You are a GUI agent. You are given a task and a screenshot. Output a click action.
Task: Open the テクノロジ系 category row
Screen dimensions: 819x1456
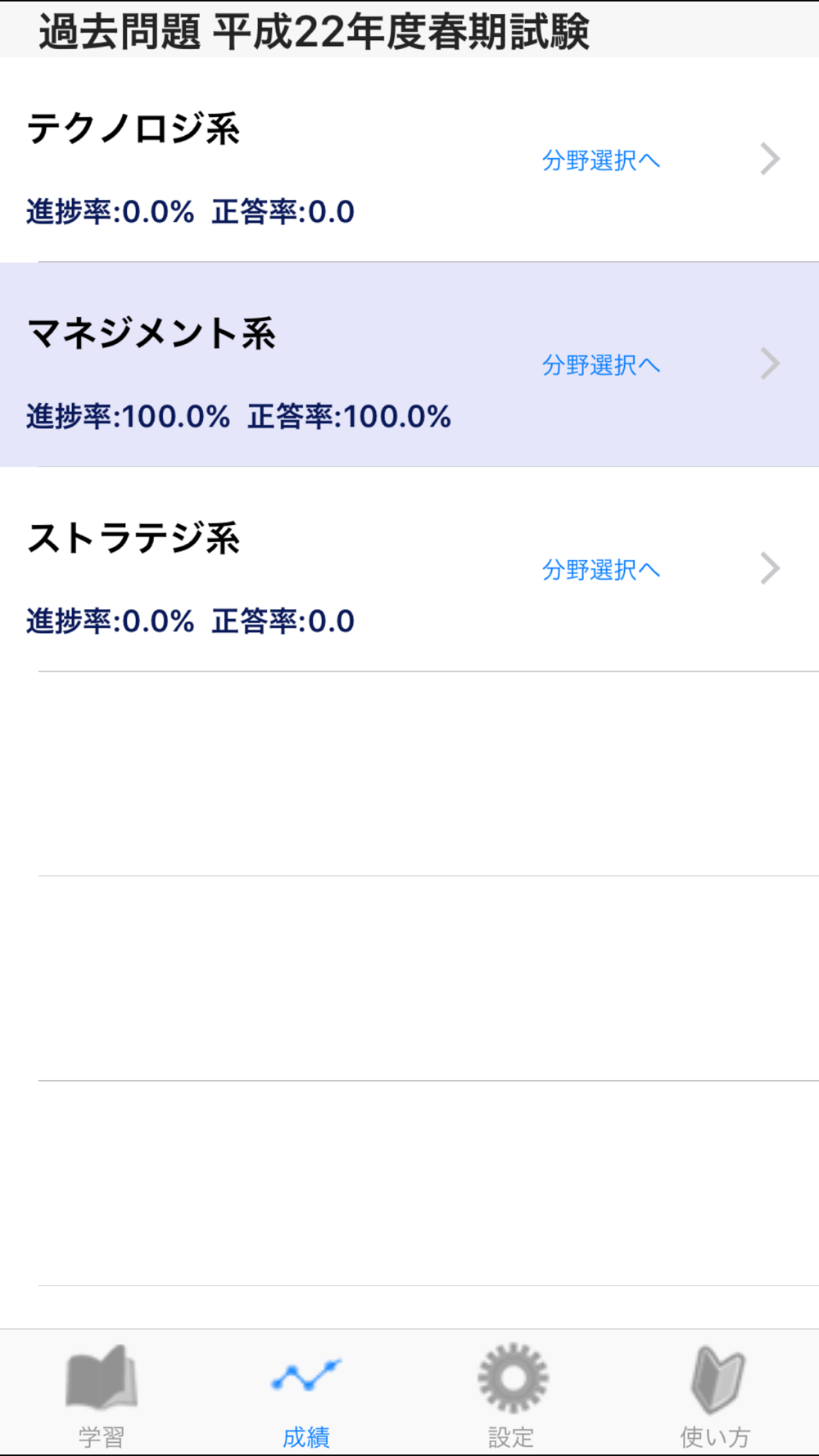(x=409, y=160)
